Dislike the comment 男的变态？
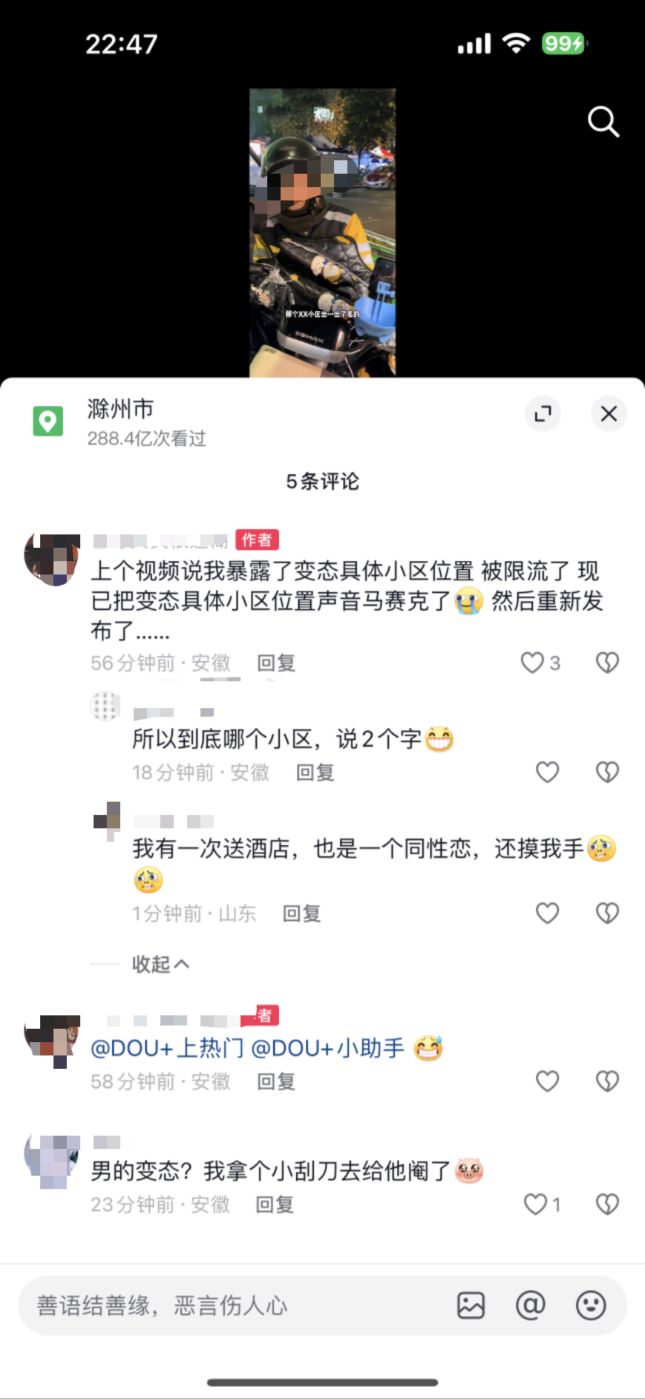 (607, 1204)
